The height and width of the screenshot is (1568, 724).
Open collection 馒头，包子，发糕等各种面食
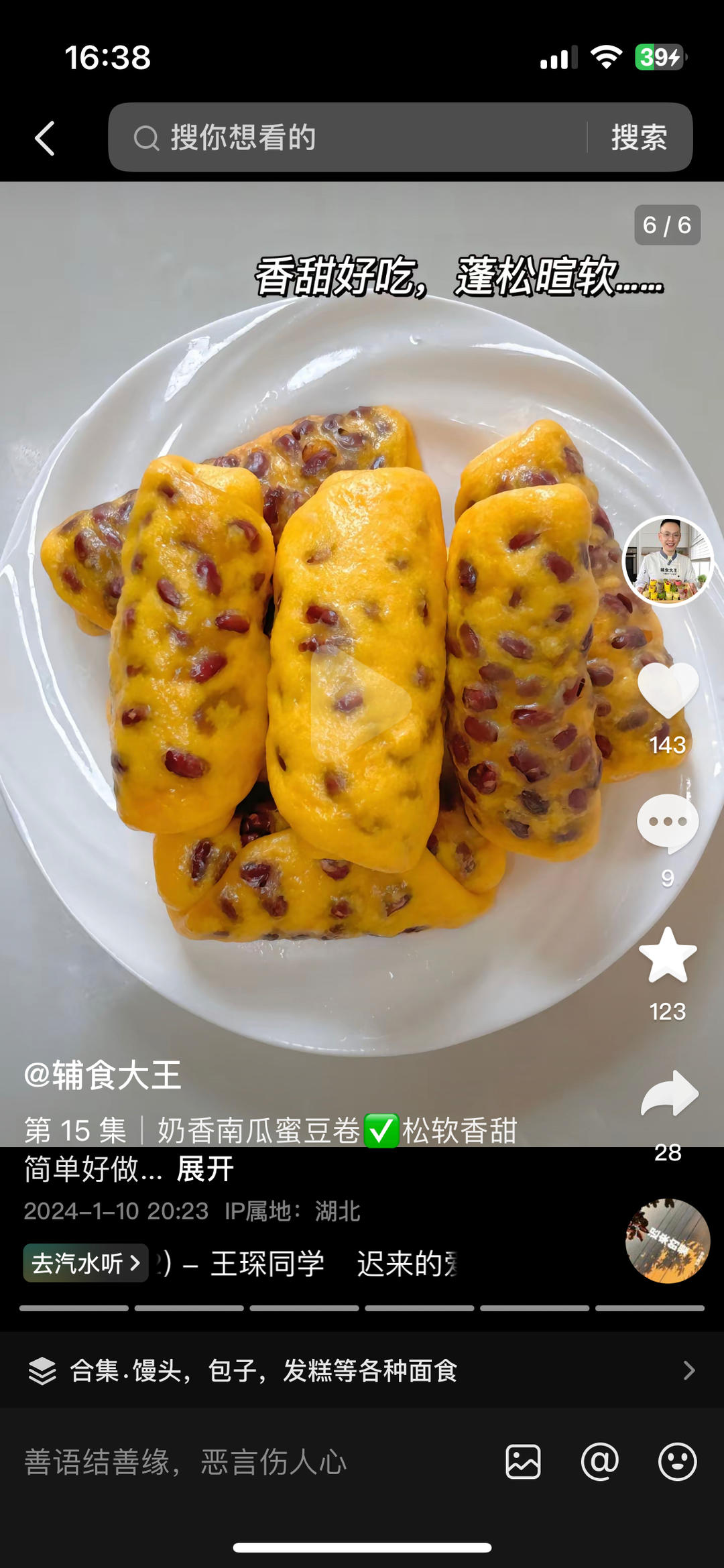click(x=362, y=1370)
